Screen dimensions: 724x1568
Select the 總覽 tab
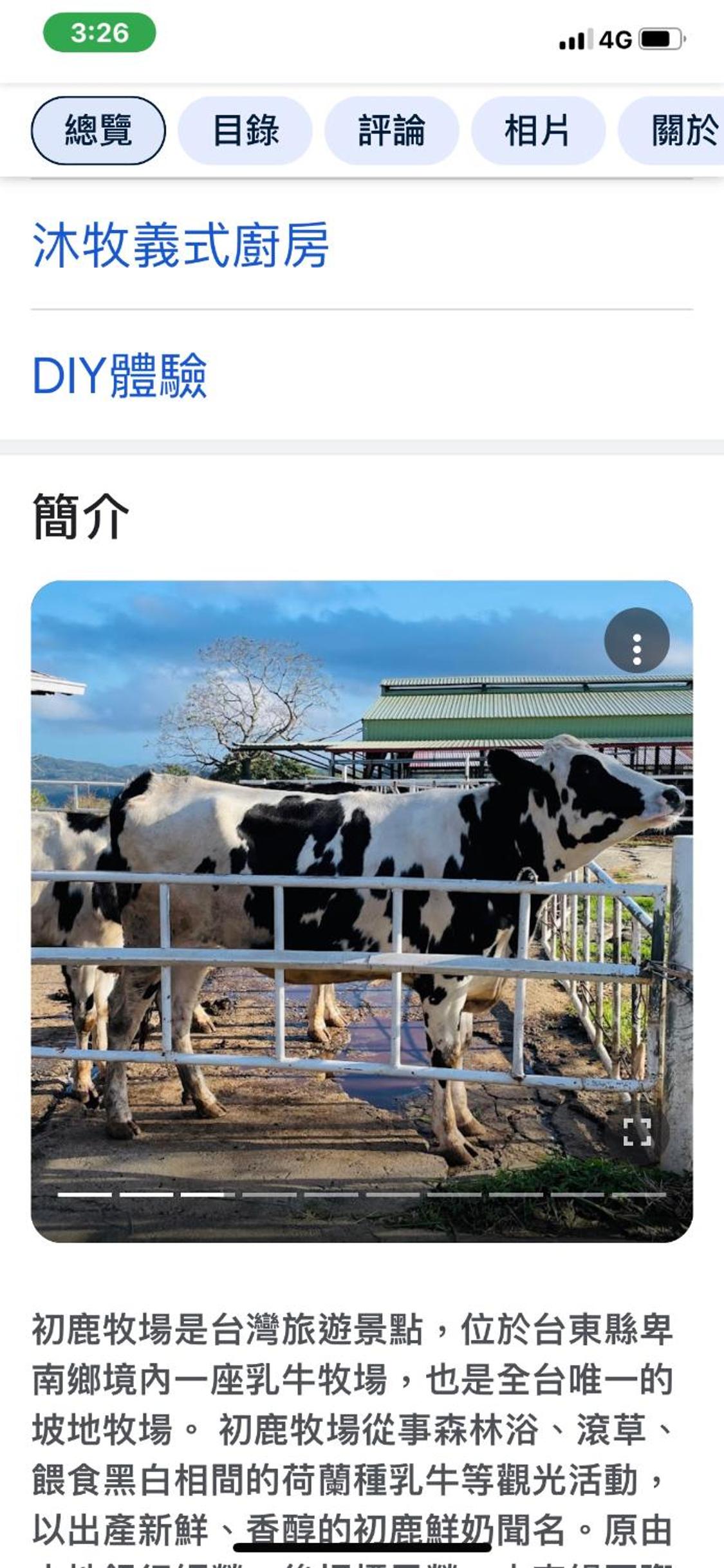[x=98, y=131]
